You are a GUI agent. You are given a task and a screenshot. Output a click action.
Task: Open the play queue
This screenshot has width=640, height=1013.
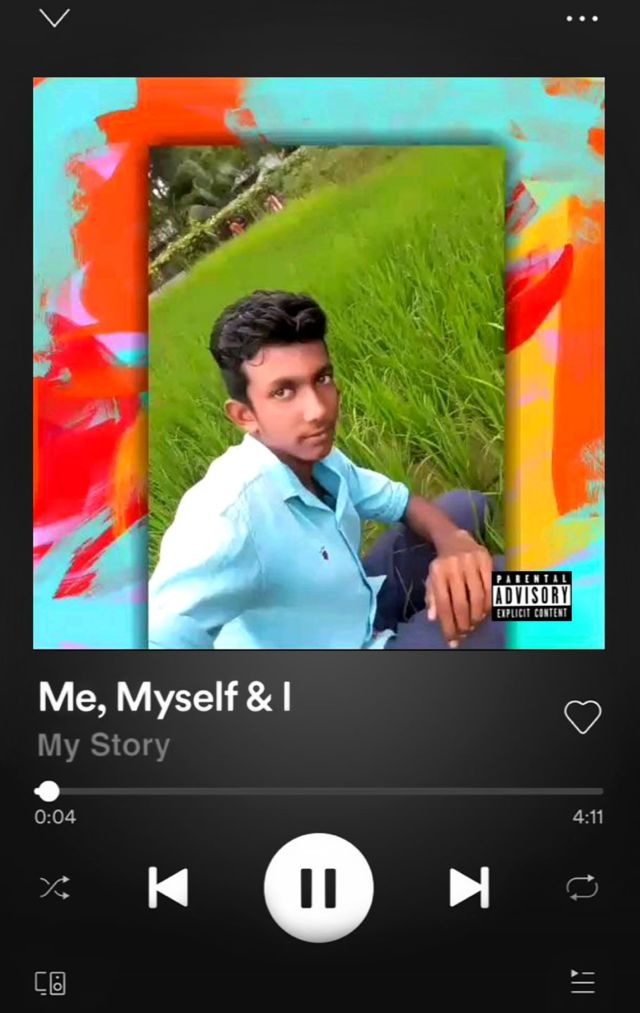point(583,981)
